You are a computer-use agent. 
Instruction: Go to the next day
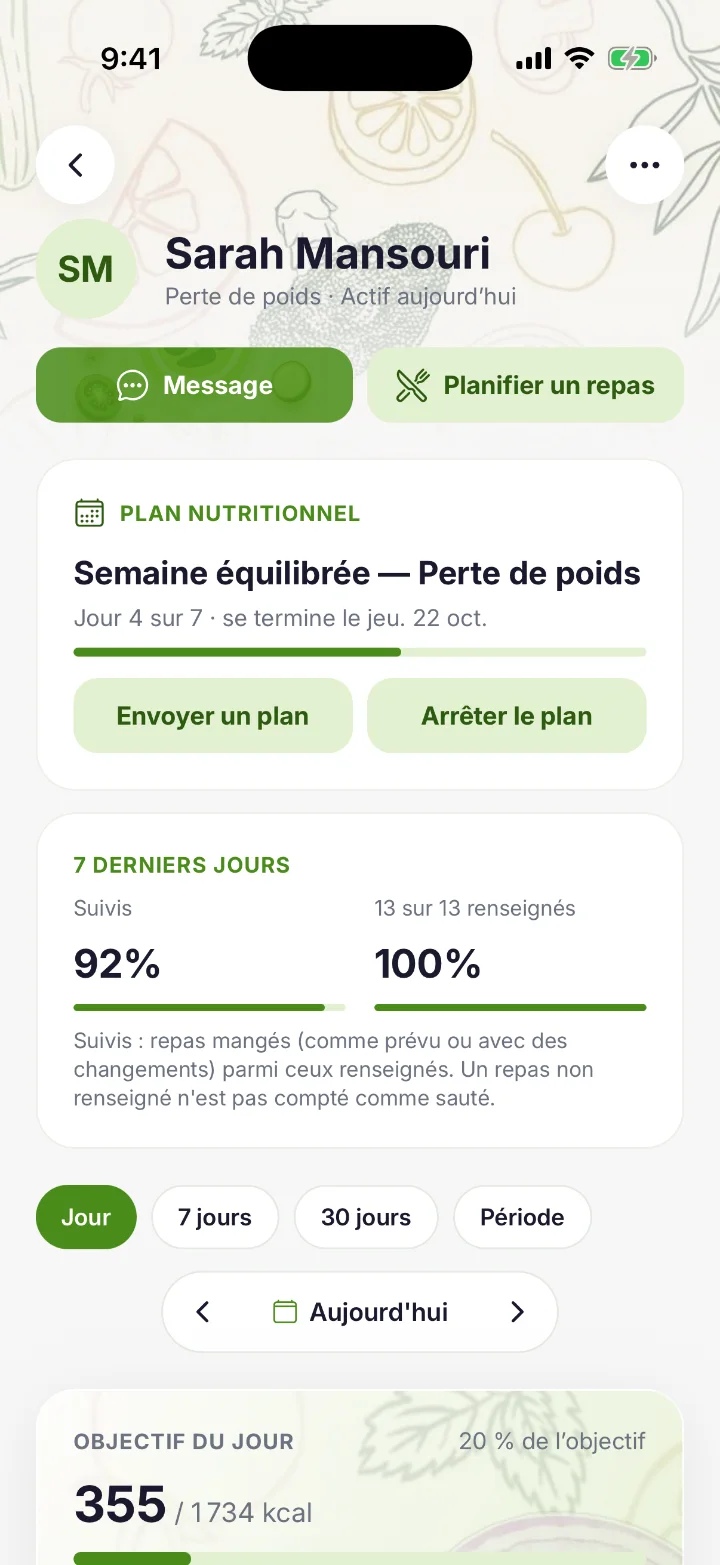517,1312
